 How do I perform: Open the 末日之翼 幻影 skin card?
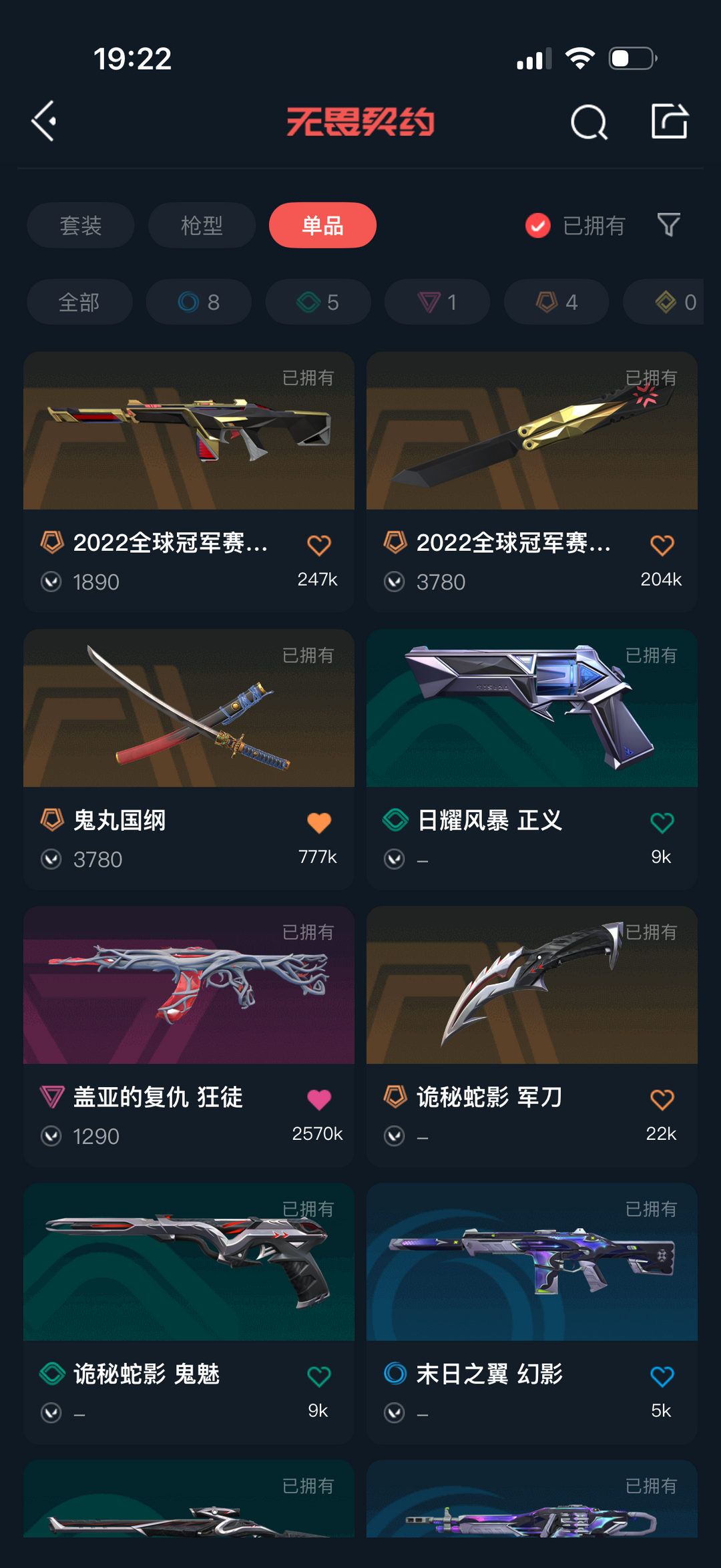click(532, 1314)
